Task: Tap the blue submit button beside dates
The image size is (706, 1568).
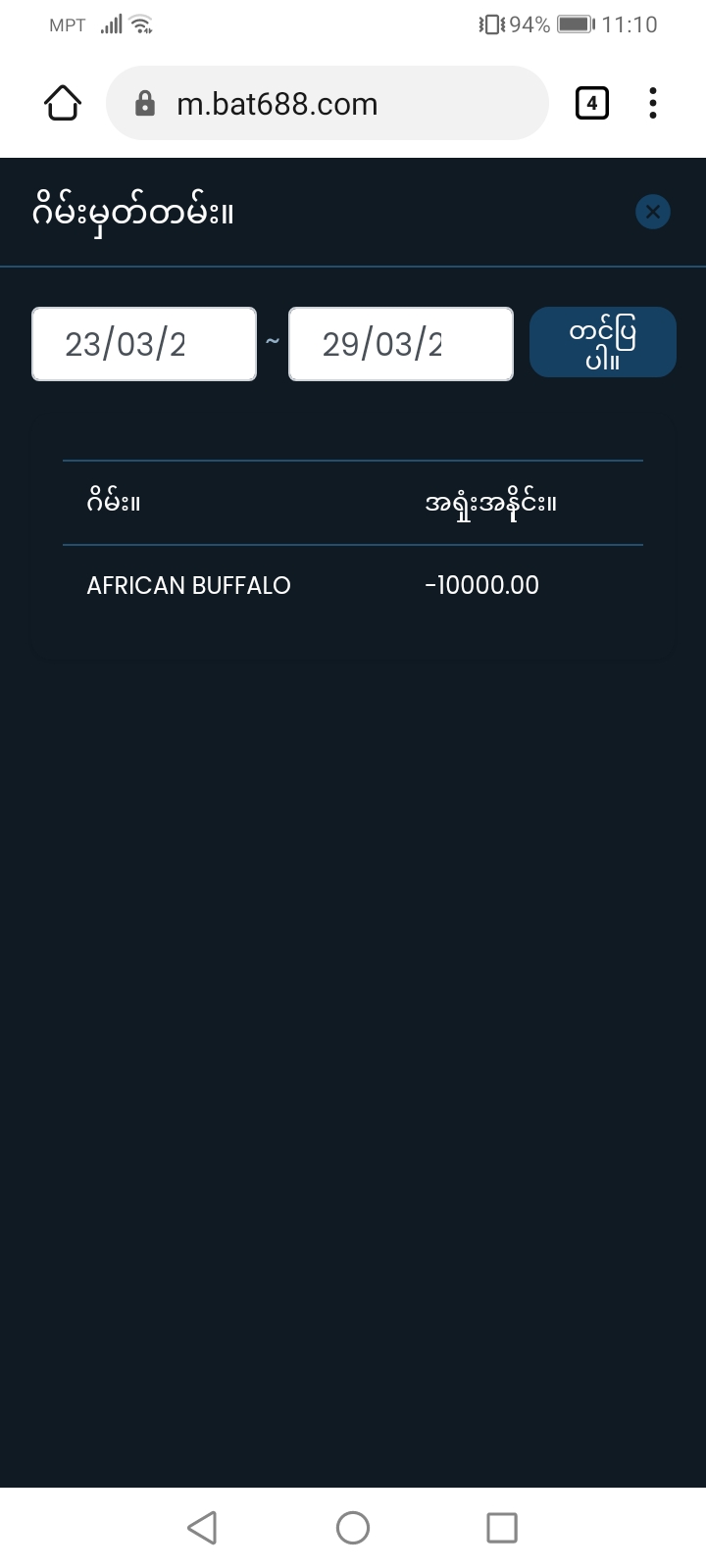Action: pyautogui.click(x=602, y=342)
